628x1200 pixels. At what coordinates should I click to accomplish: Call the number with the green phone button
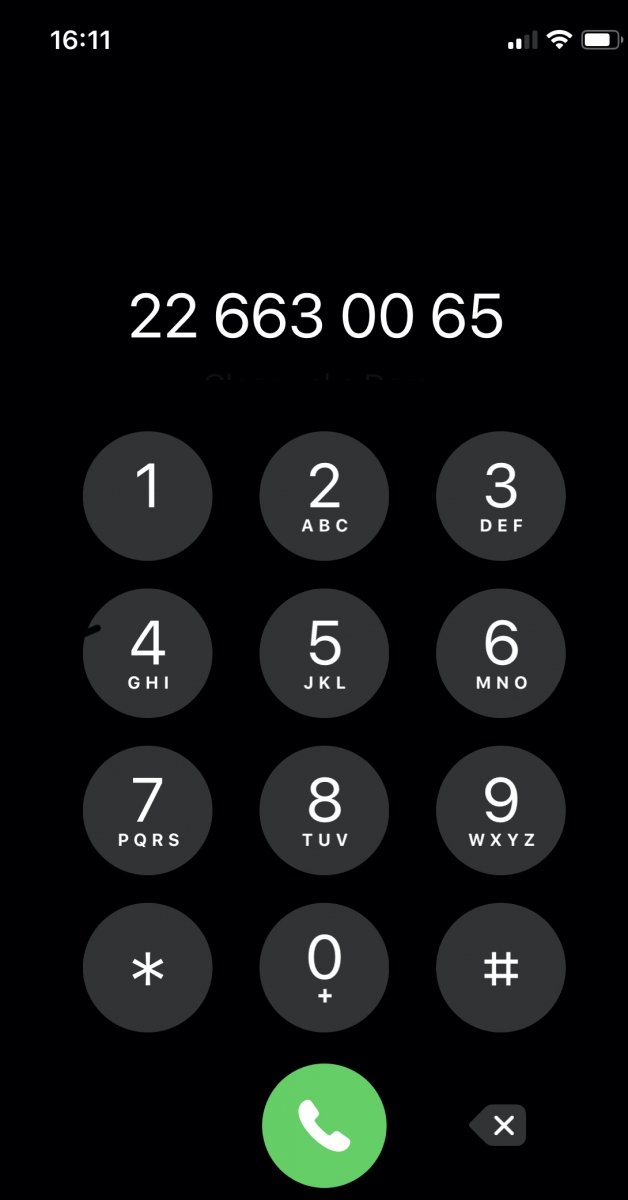coord(324,1126)
